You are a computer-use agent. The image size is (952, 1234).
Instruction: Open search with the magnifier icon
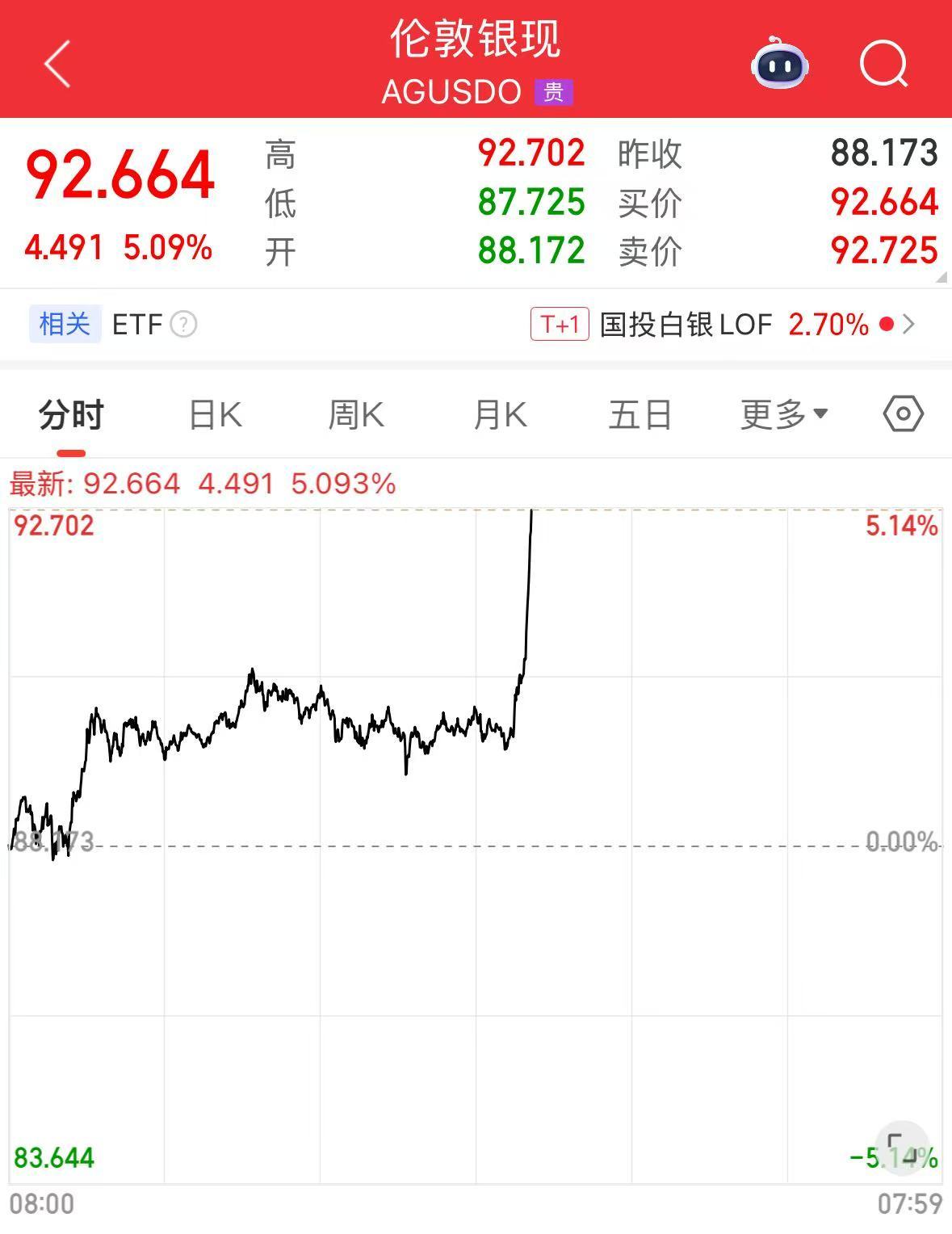tap(883, 64)
